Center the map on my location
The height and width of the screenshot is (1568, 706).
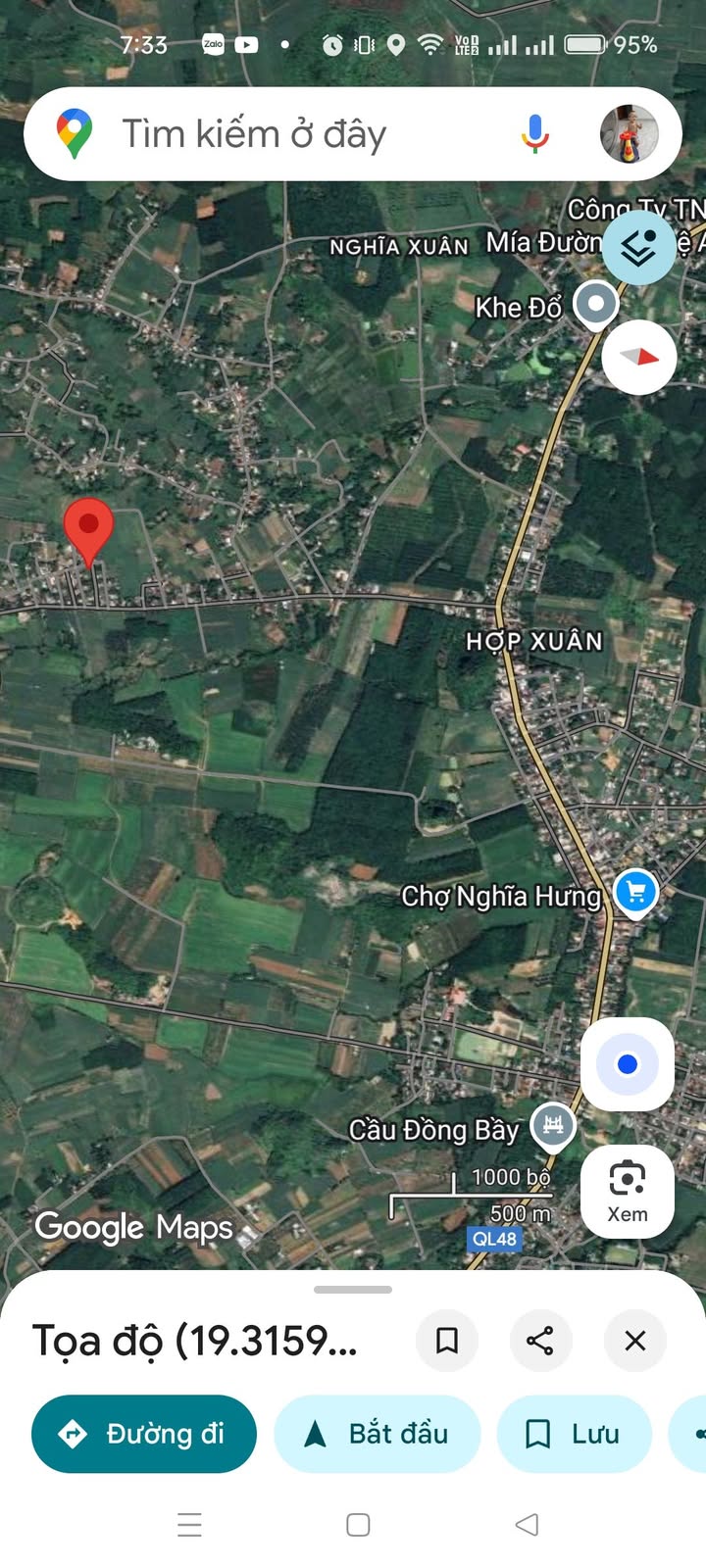coord(628,1064)
